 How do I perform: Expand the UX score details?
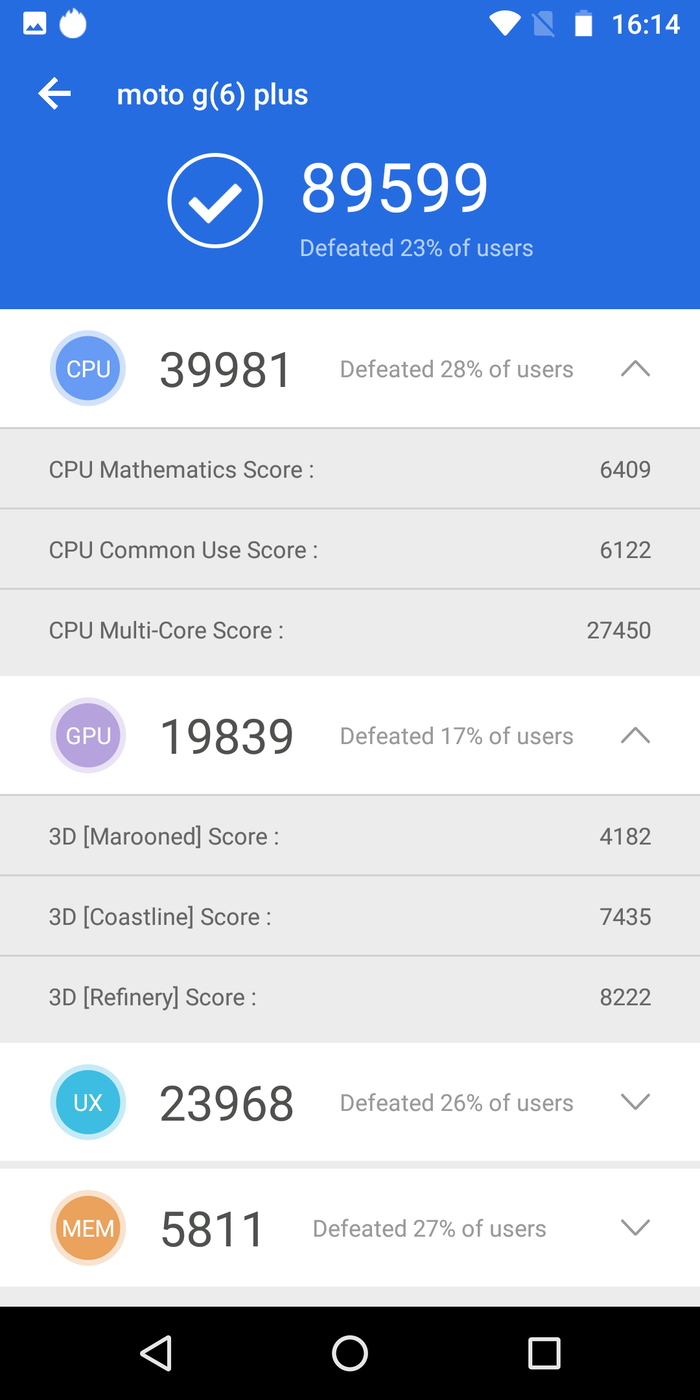click(635, 1102)
